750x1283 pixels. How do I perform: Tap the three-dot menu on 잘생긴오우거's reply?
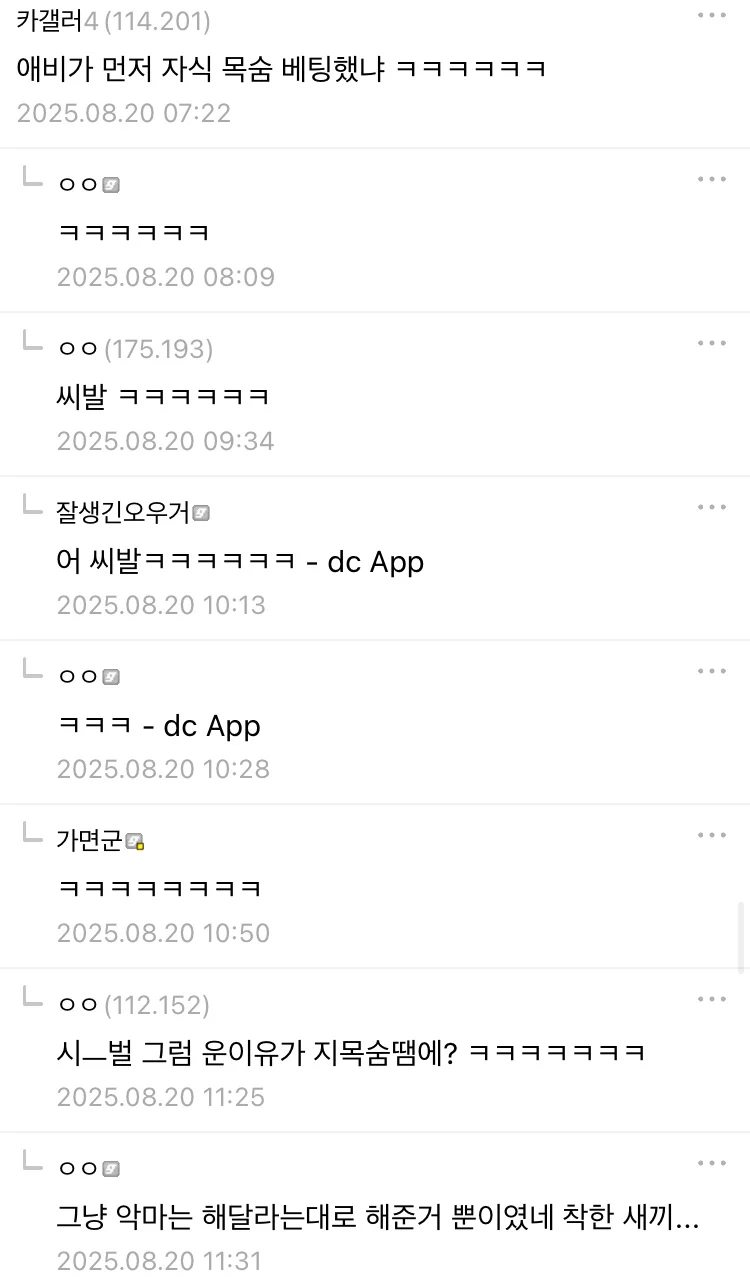coord(712,507)
